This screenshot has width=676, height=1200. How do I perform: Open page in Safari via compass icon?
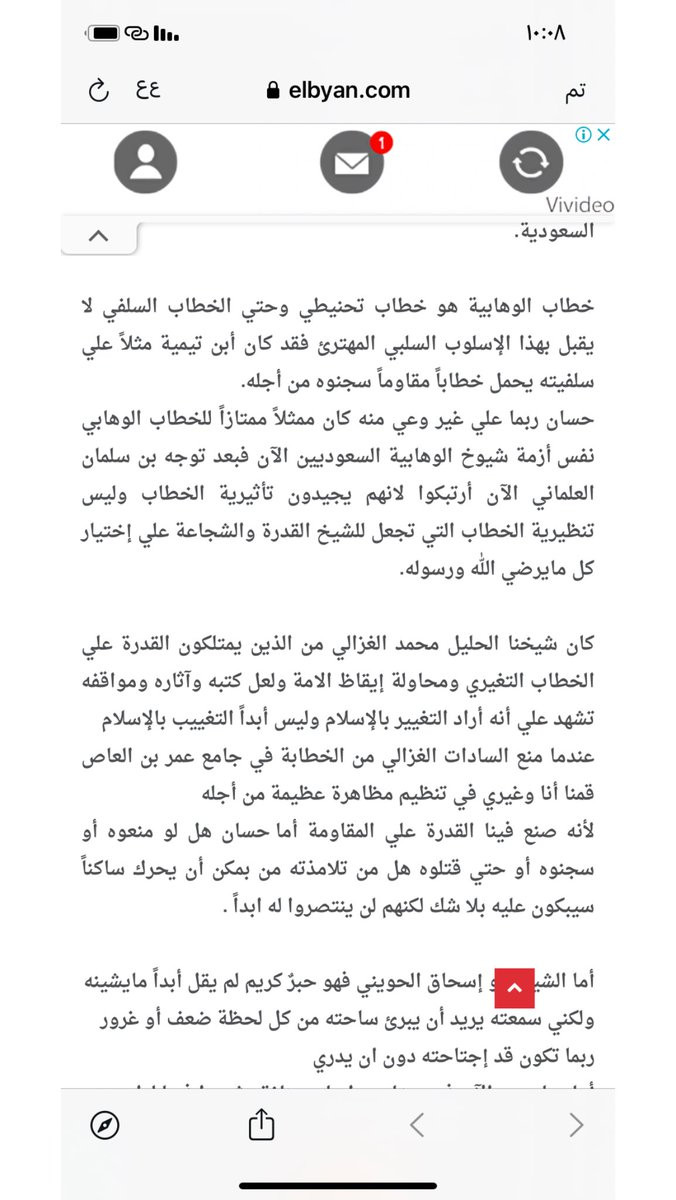point(104,1126)
